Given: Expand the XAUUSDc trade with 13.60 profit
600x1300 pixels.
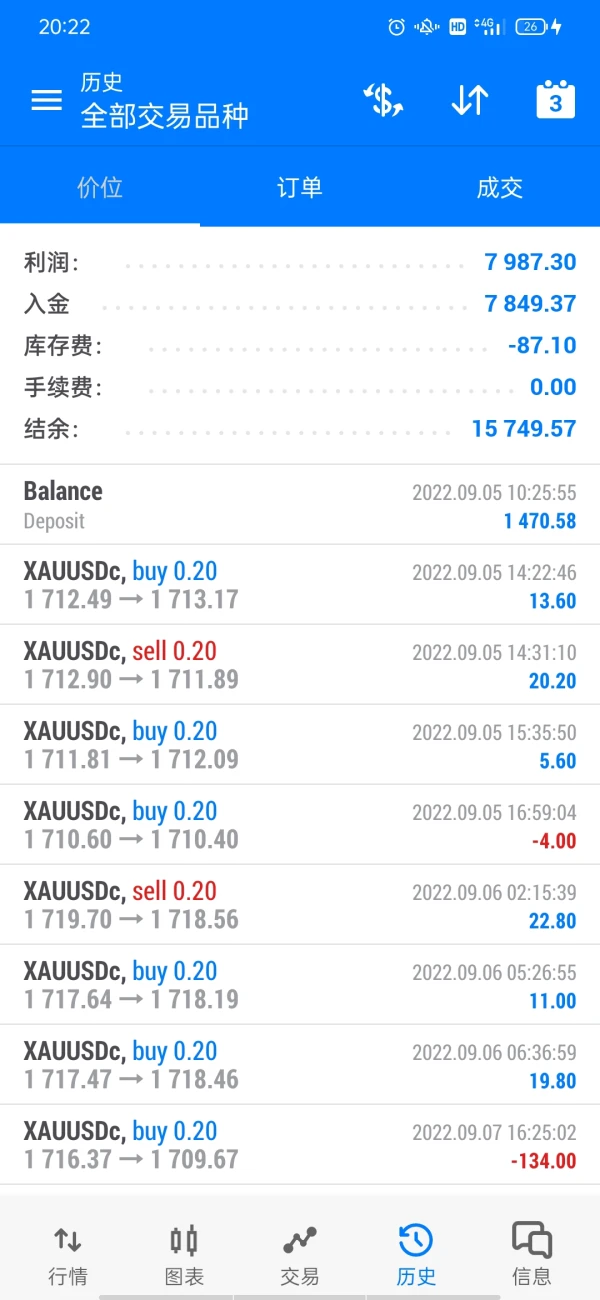Looking at the screenshot, I should pos(300,585).
